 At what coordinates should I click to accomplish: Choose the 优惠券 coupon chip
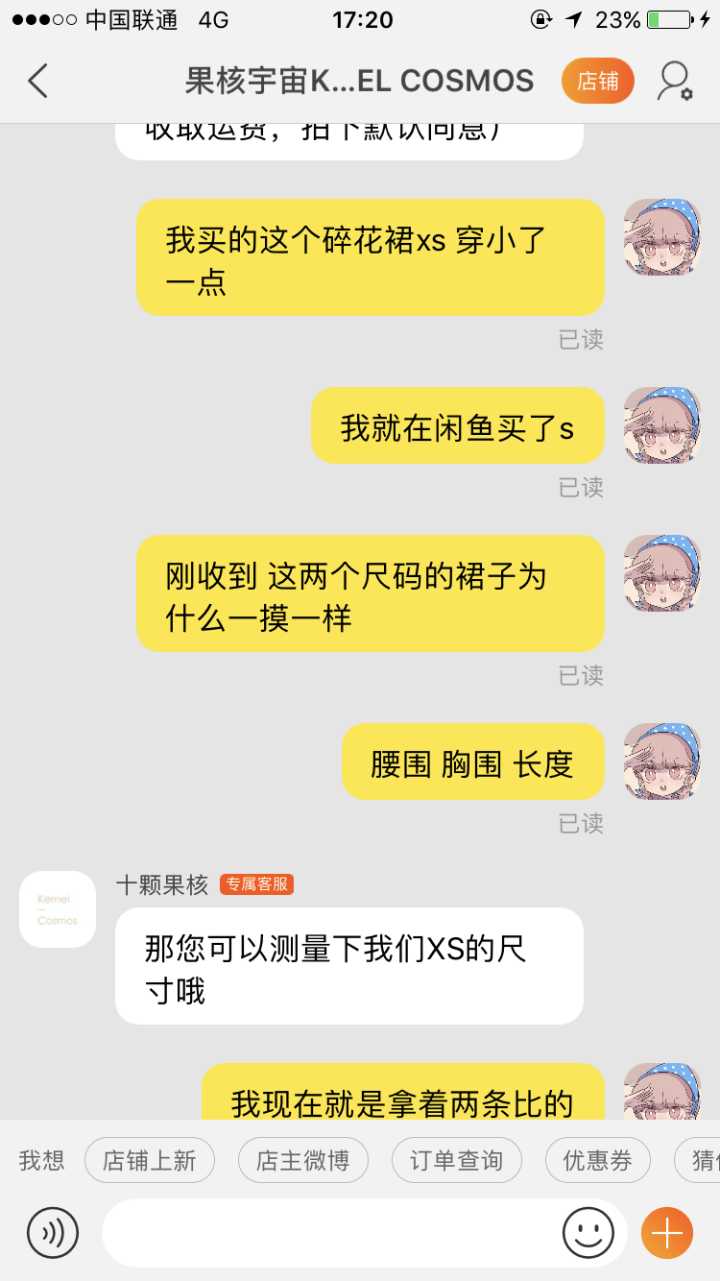point(597,1160)
